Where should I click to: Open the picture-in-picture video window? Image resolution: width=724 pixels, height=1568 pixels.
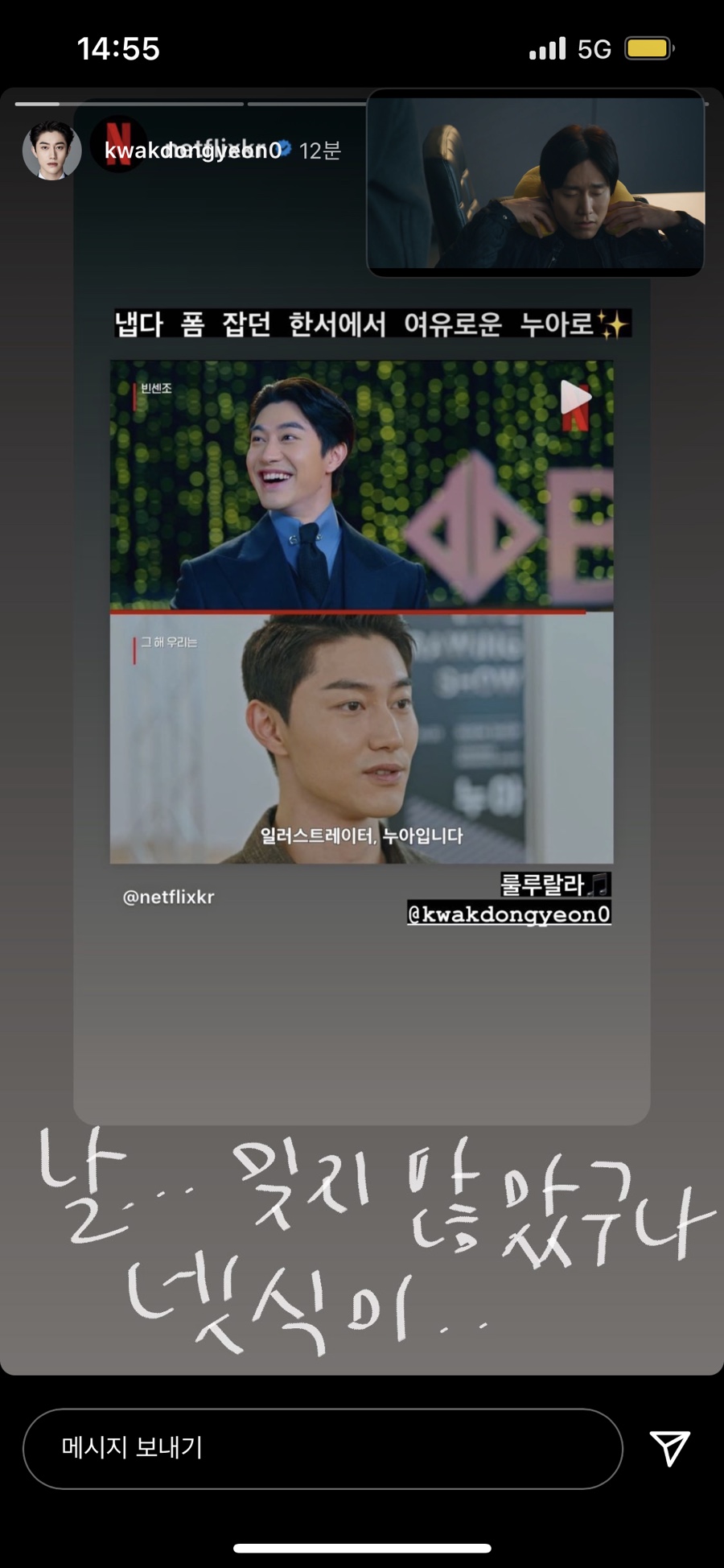point(536,183)
